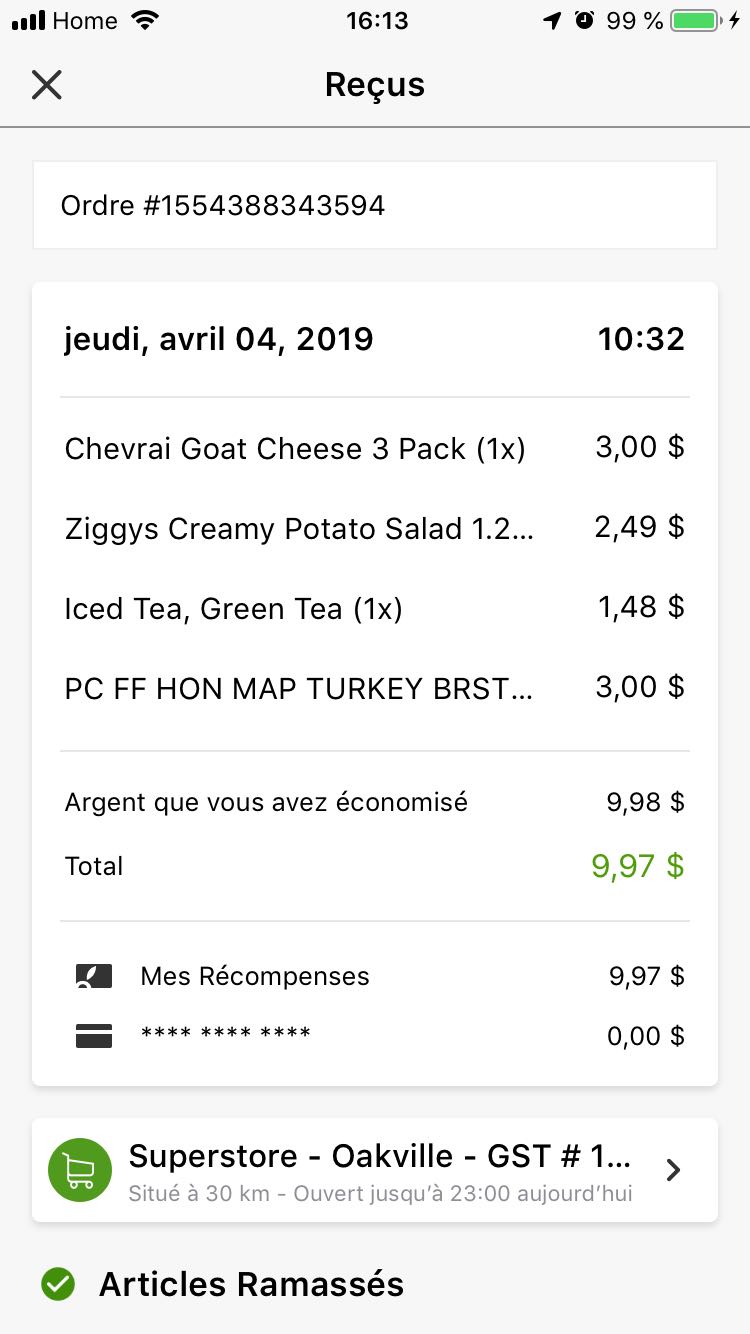The height and width of the screenshot is (1334, 750).
Task: Open Superstore - Oakville store details
Action: 375,1170
